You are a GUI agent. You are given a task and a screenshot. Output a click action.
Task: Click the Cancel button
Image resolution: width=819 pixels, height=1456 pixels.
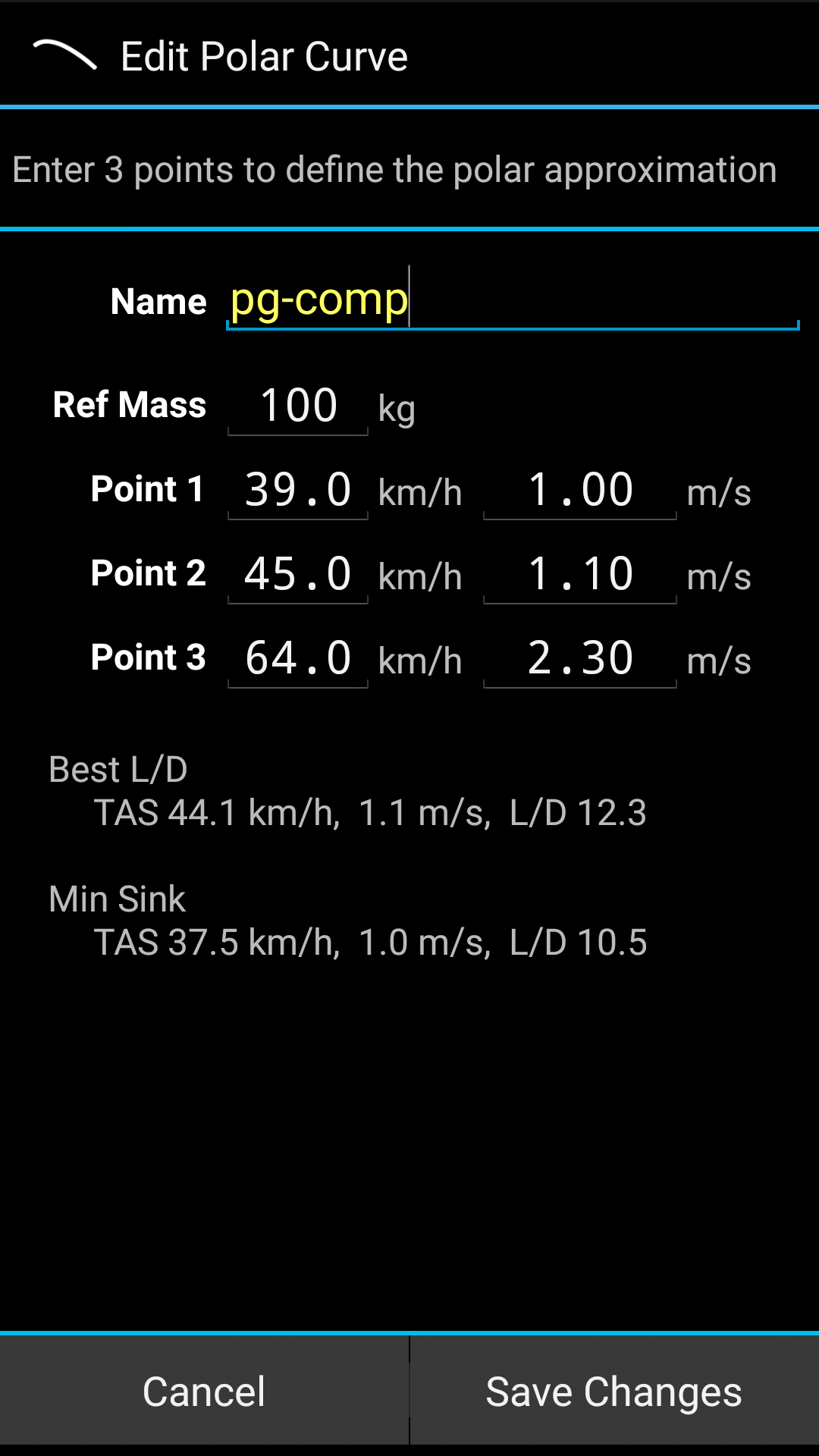pos(203,1392)
